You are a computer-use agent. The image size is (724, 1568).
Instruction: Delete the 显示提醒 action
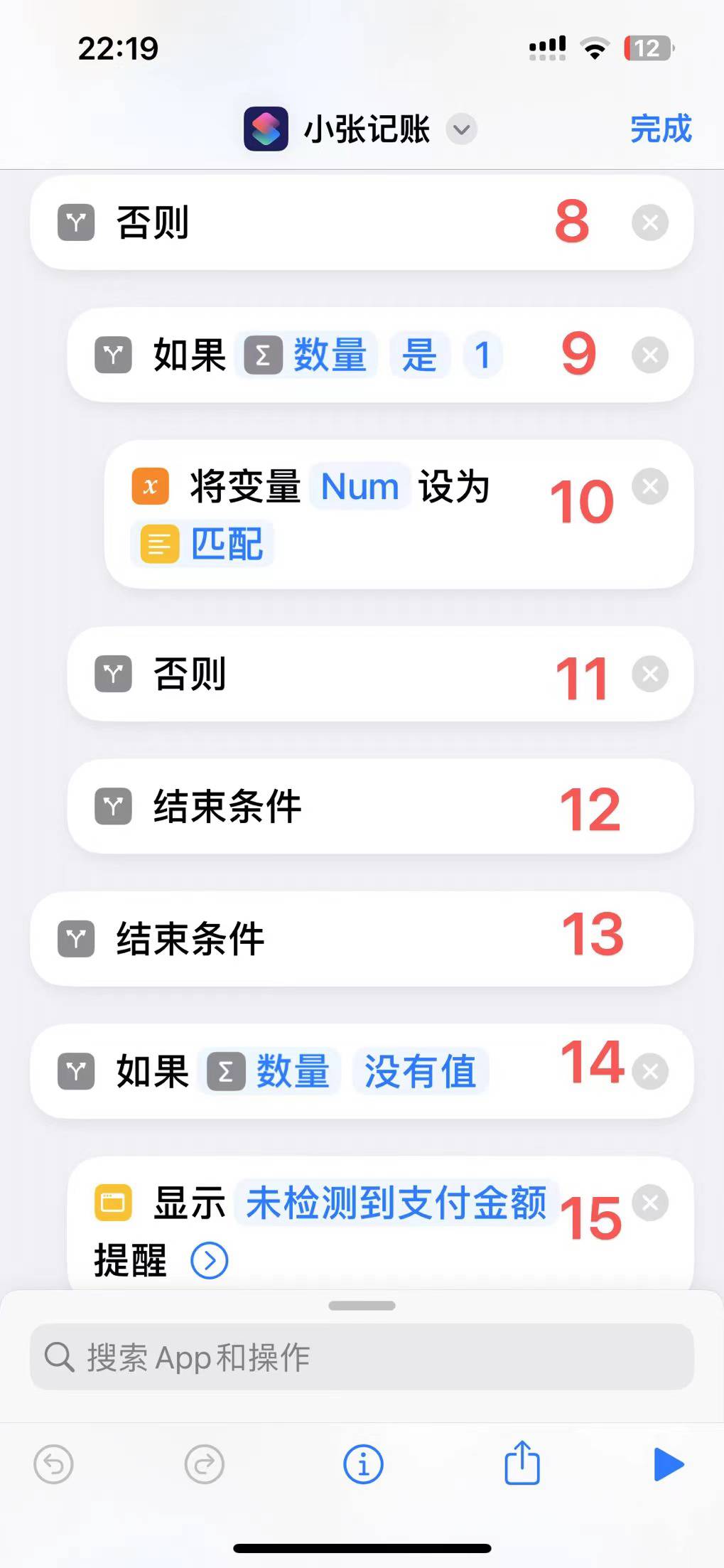[649, 1203]
